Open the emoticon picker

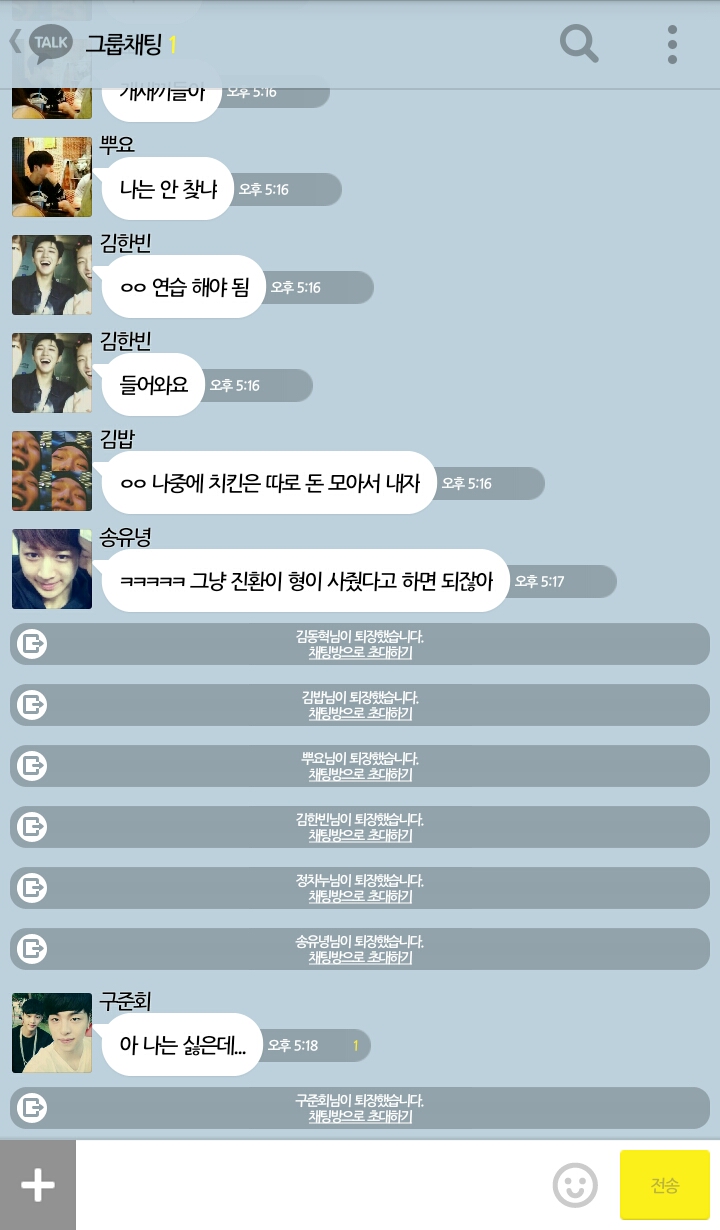point(575,1186)
